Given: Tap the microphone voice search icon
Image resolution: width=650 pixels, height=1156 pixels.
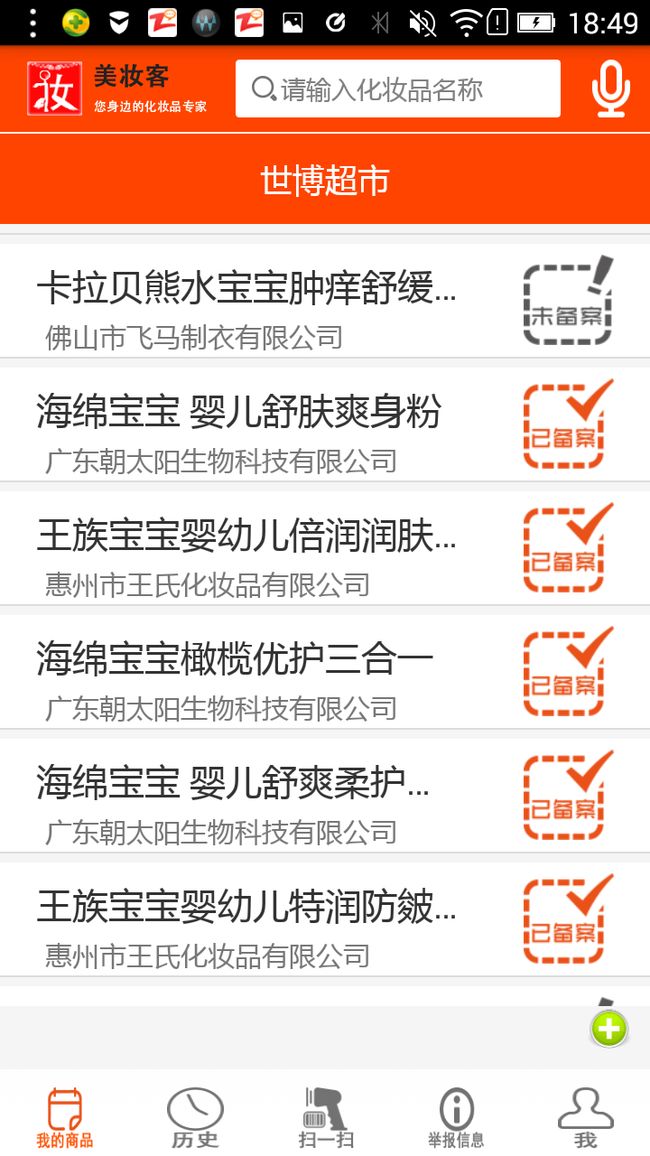Looking at the screenshot, I should (x=610, y=89).
